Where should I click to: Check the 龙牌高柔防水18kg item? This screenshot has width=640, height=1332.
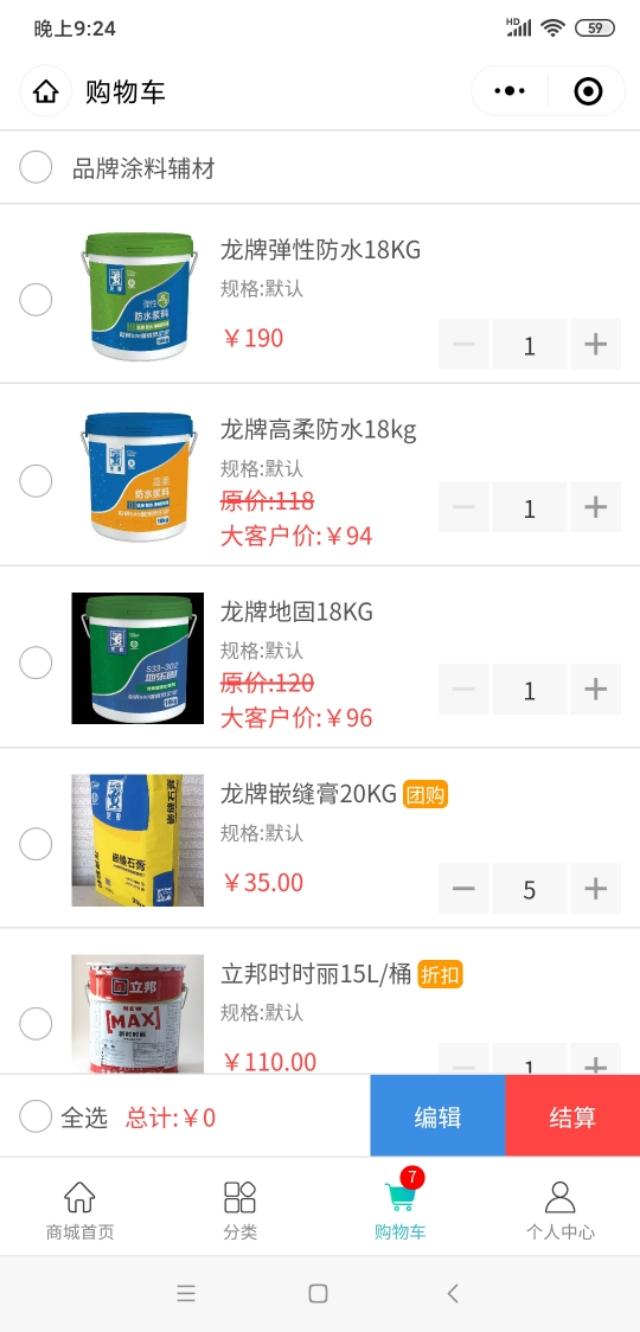pos(36,481)
